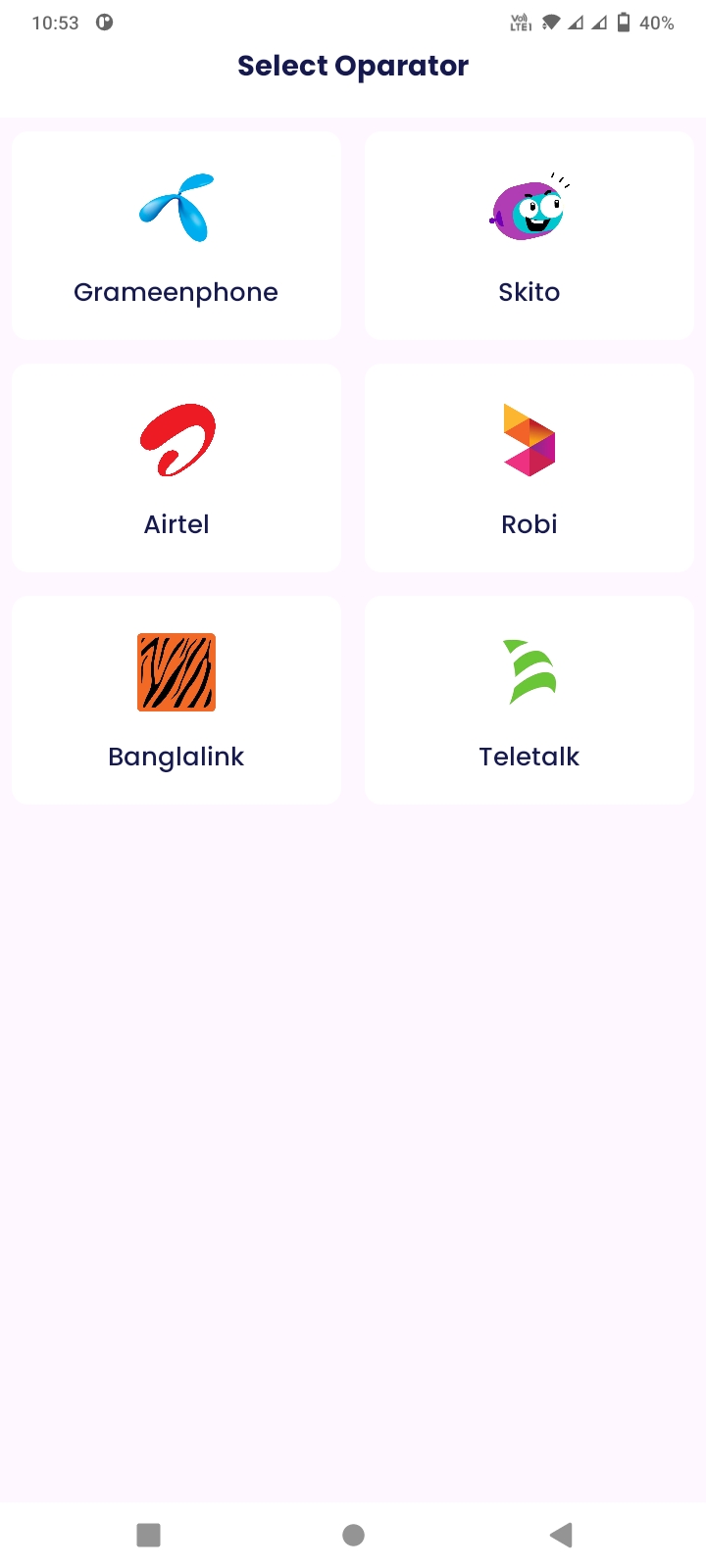Screen dimensions: 706x1568
Task: Open the Airtel operator card
Action: point(176,468)
